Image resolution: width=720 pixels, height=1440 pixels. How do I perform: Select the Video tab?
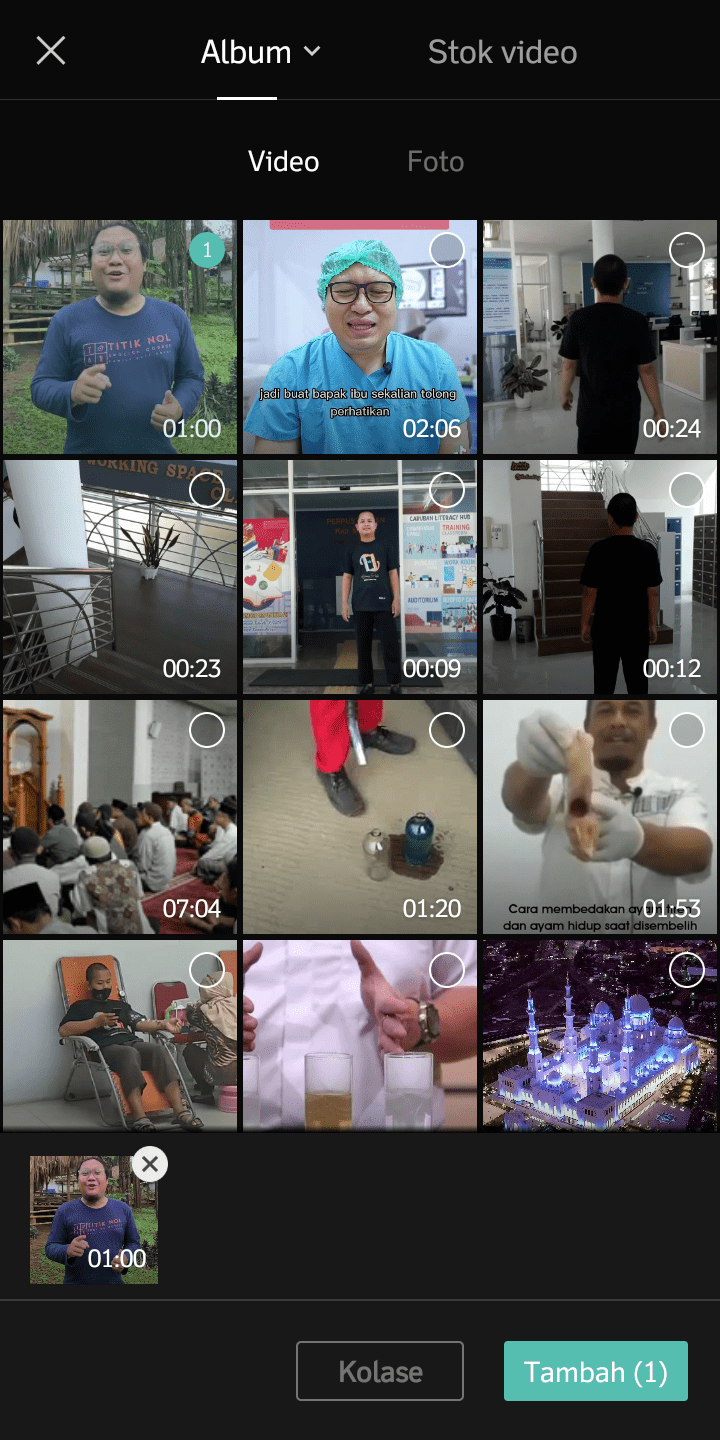pyautogui.click(x=284, y=162)
